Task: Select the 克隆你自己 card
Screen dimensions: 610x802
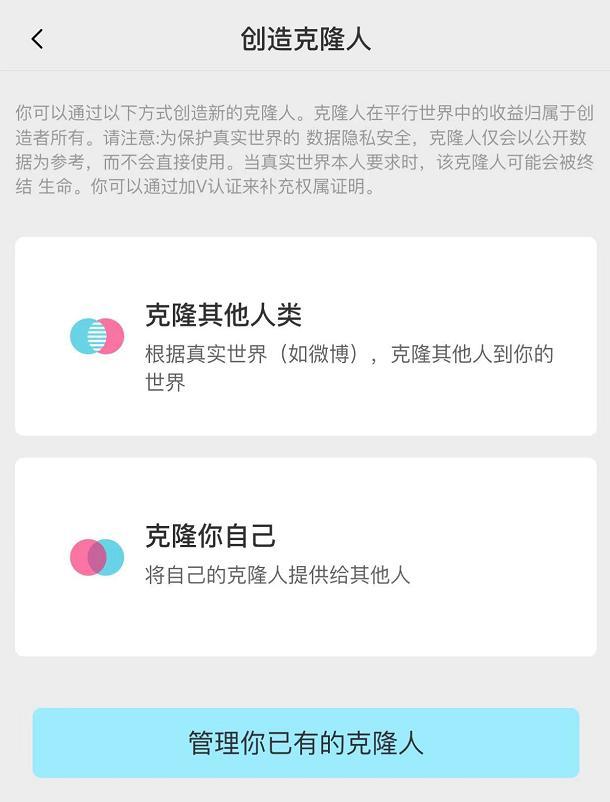Action: (305, 556)
